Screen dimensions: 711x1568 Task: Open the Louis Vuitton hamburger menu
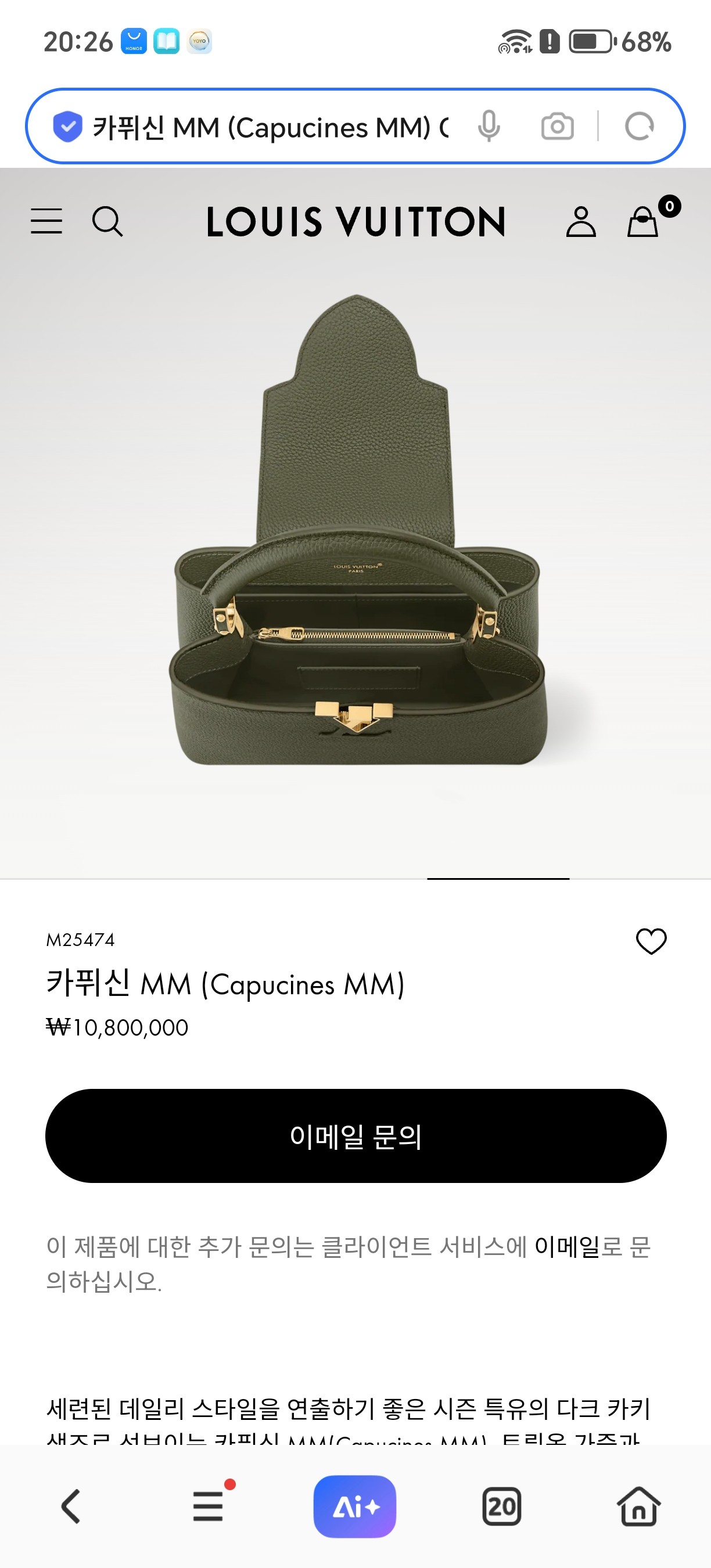coord(46,221)
